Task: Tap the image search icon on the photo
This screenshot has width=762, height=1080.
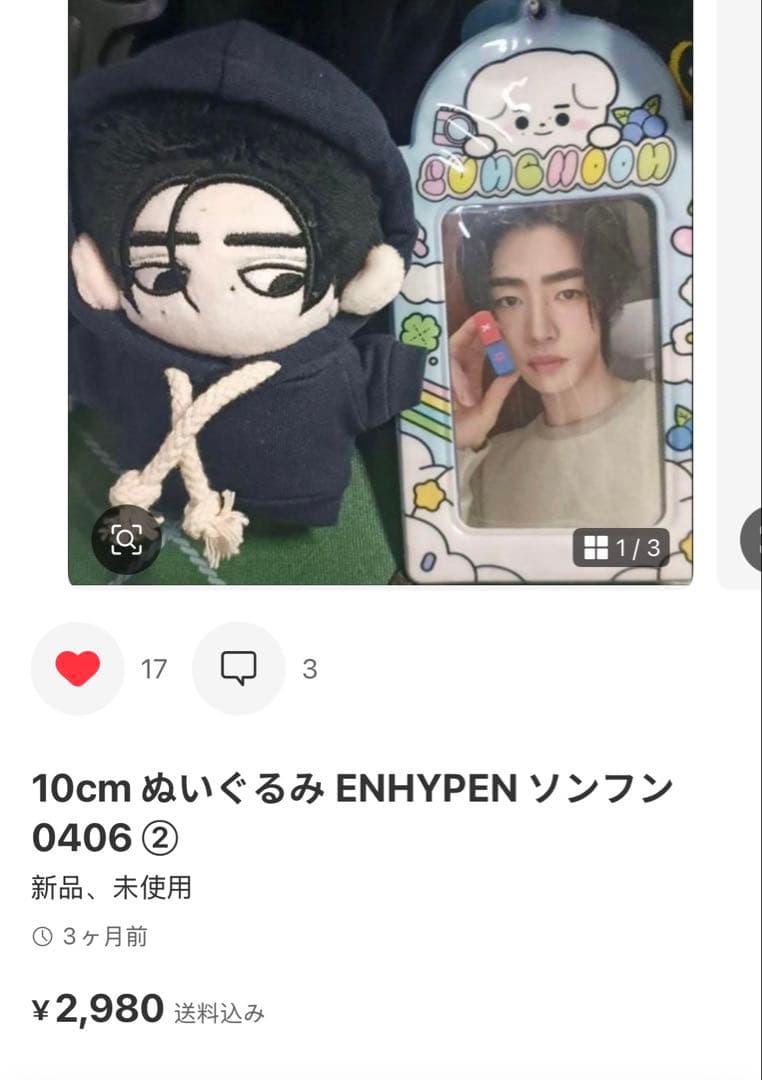Action: [x=126, y=541]
